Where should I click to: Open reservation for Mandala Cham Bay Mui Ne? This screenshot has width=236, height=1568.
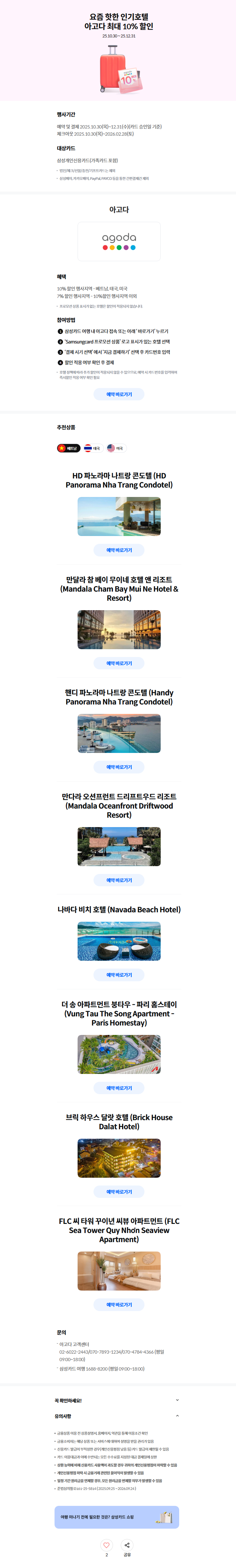coord(119,663)
